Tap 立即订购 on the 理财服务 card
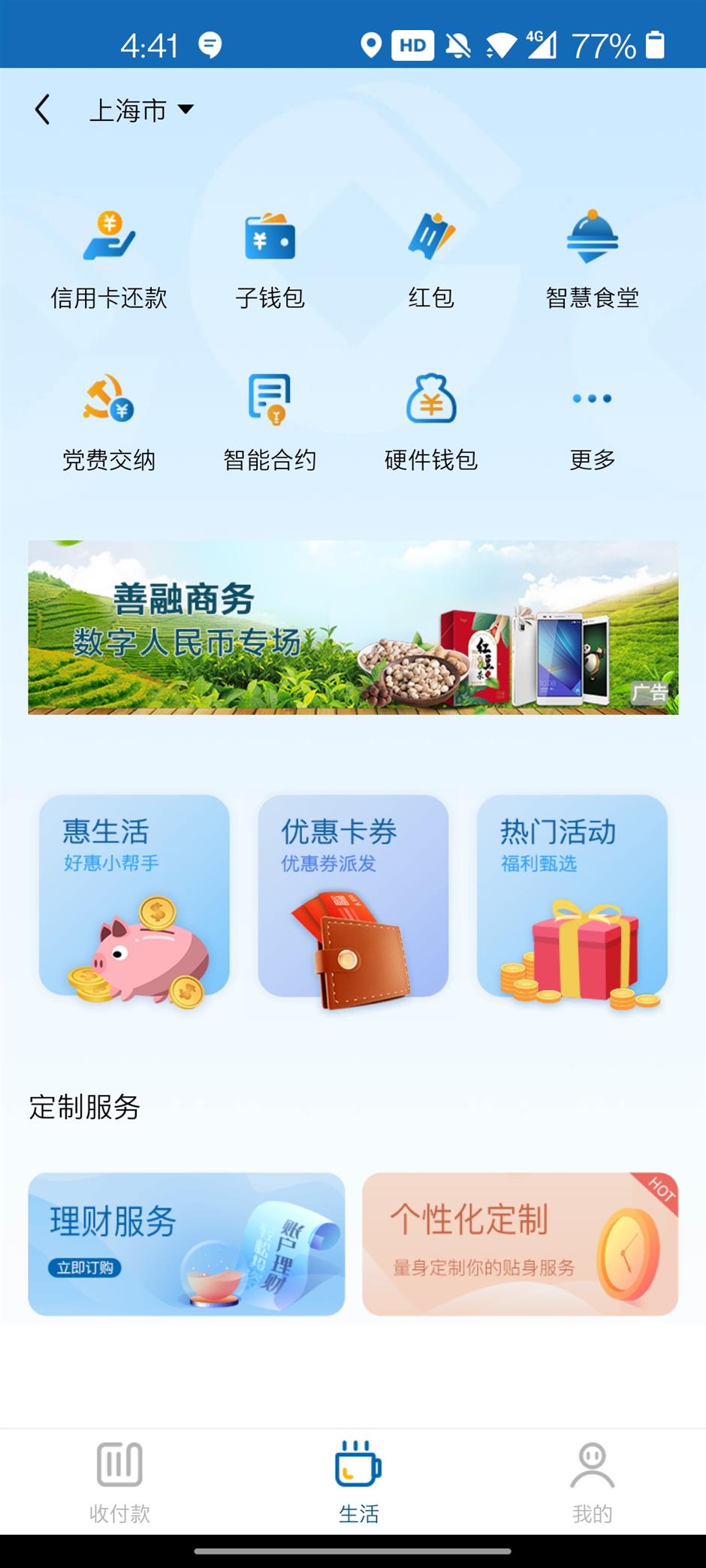Viewport: 706px width, 1568px height. click(x=85, y=1268)
